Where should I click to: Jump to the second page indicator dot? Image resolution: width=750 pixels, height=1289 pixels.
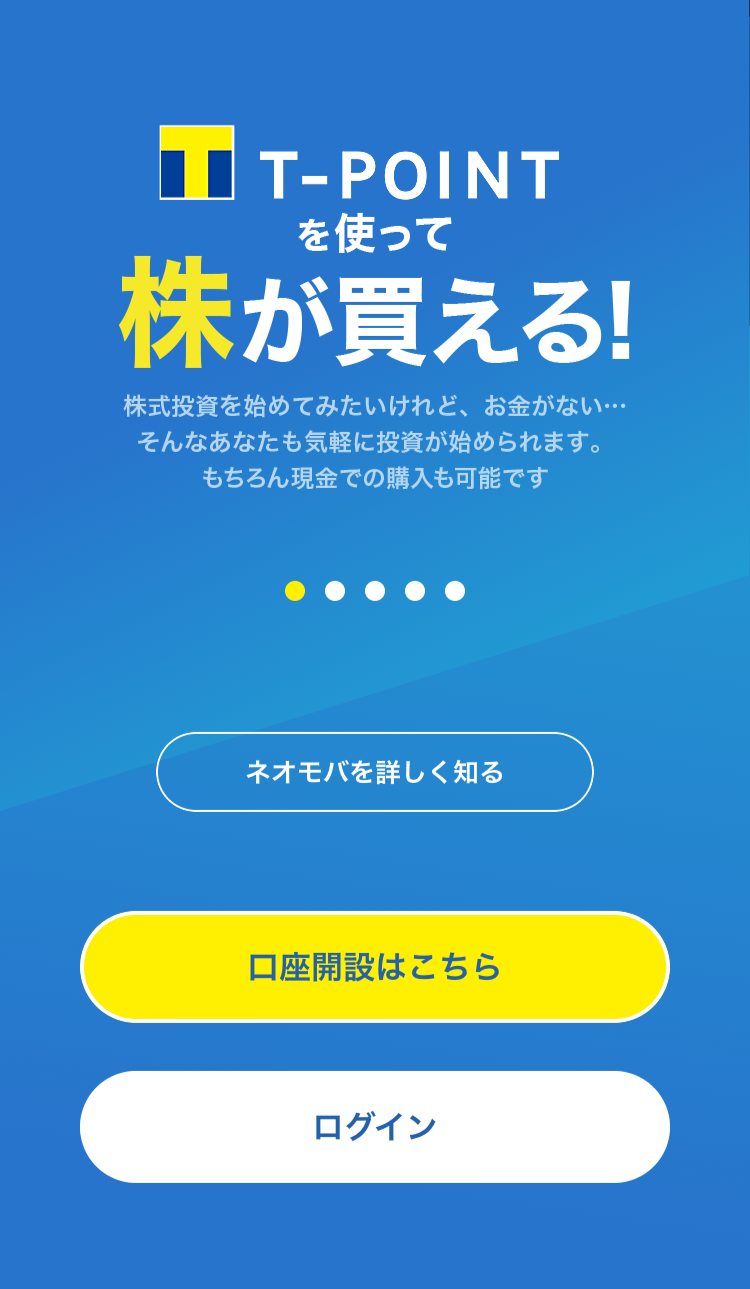coord(335,591)
